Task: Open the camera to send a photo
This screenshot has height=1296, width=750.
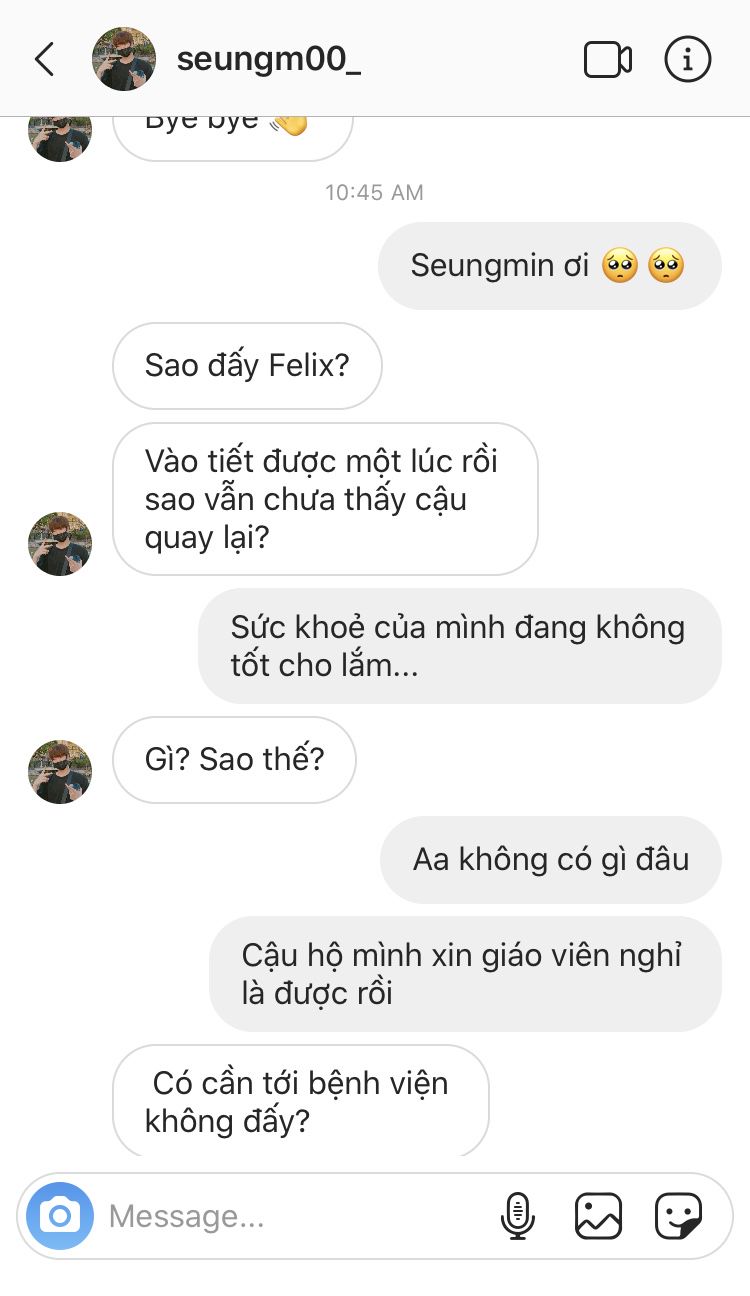Action: 60,1216
